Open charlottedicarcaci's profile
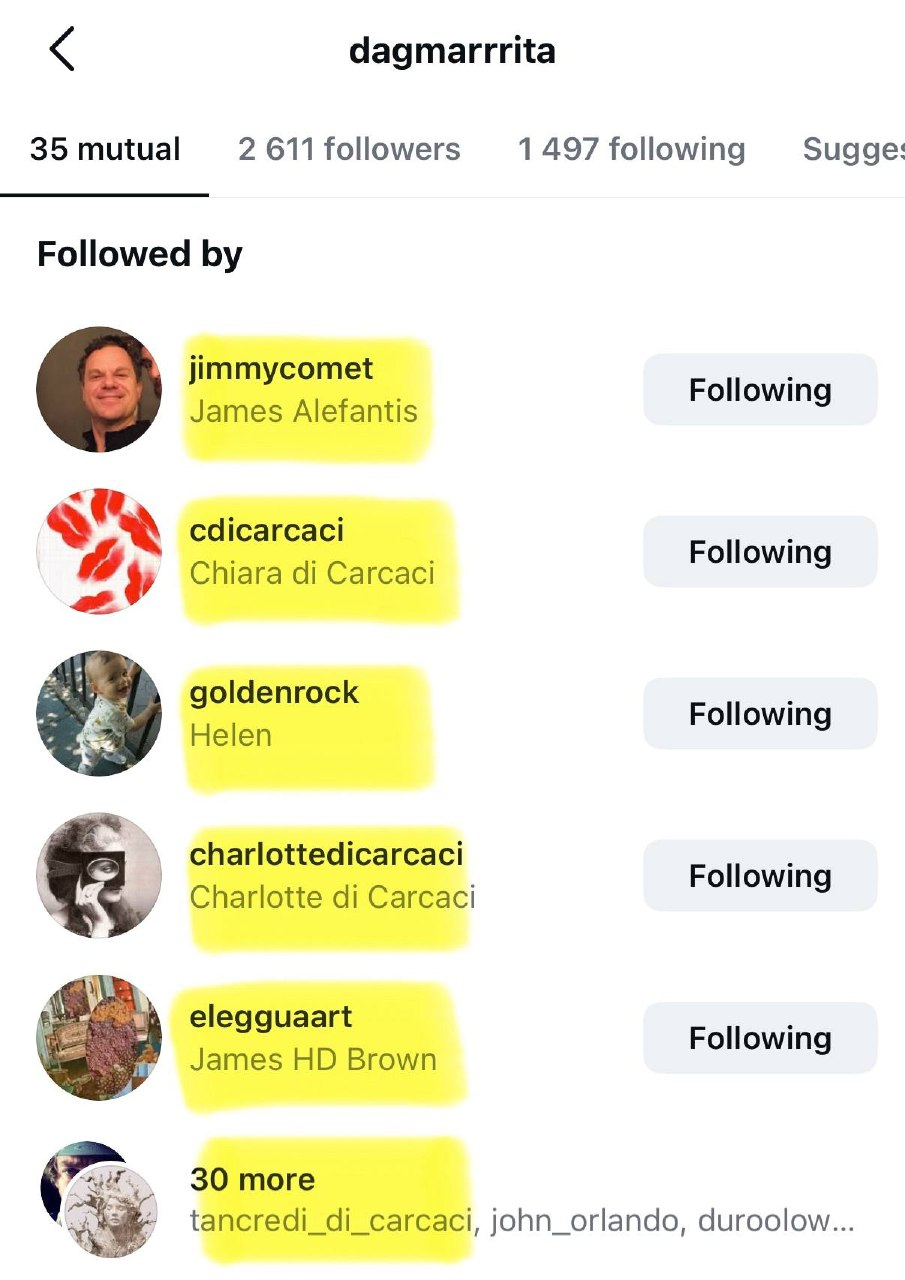The height and width of the screenshot is (1280, 905). pos(326,855)
